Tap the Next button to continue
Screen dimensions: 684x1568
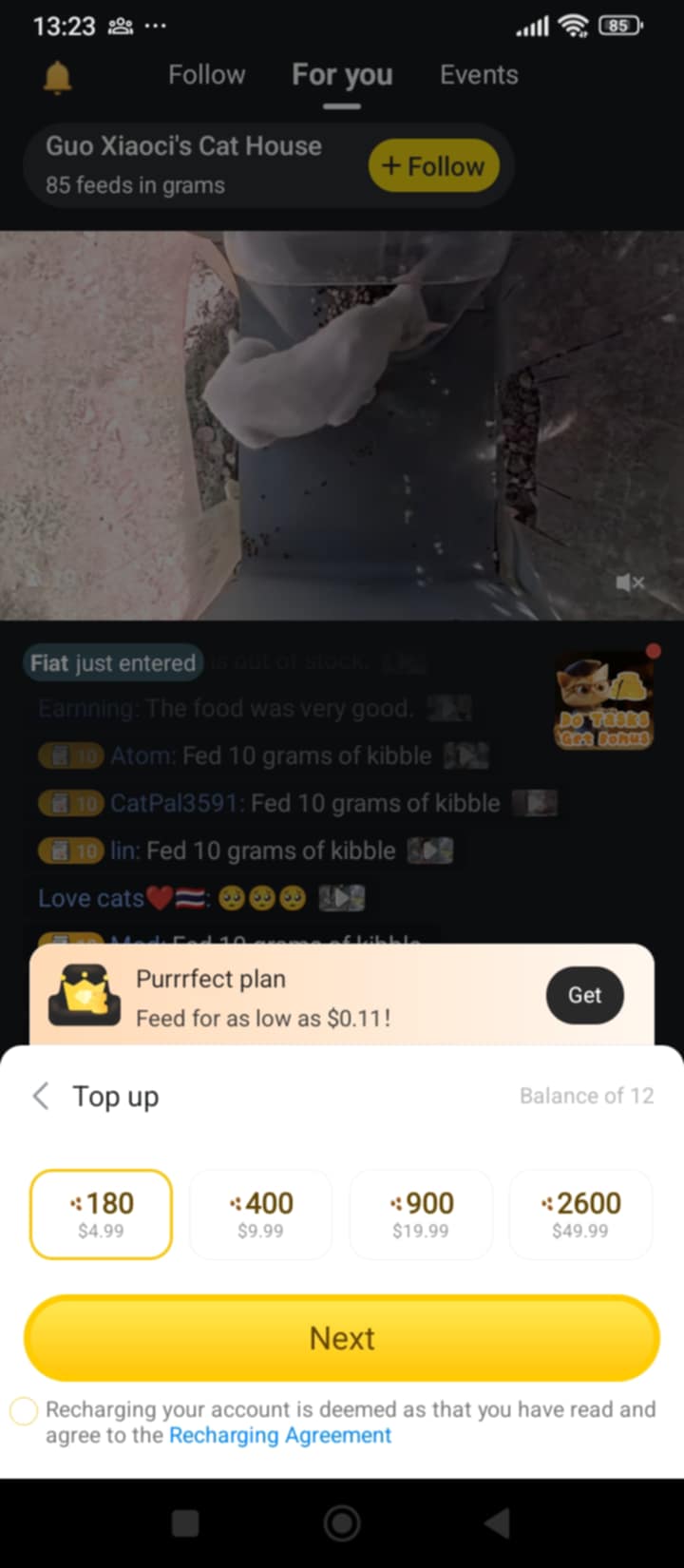342,1338
